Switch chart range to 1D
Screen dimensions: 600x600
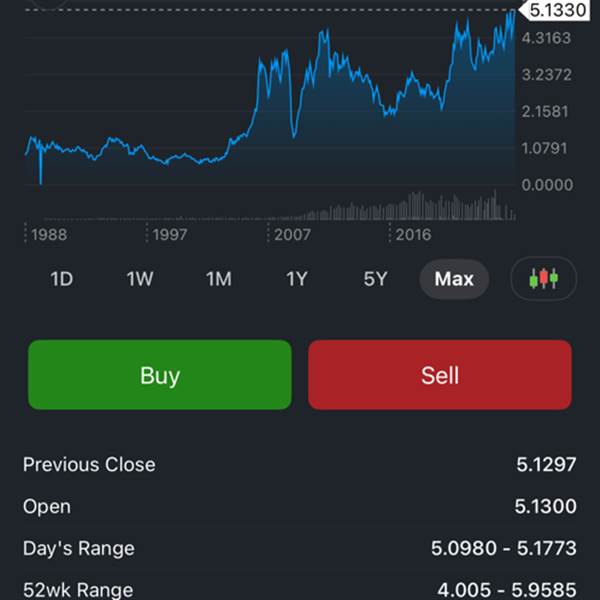coord(62,280)
